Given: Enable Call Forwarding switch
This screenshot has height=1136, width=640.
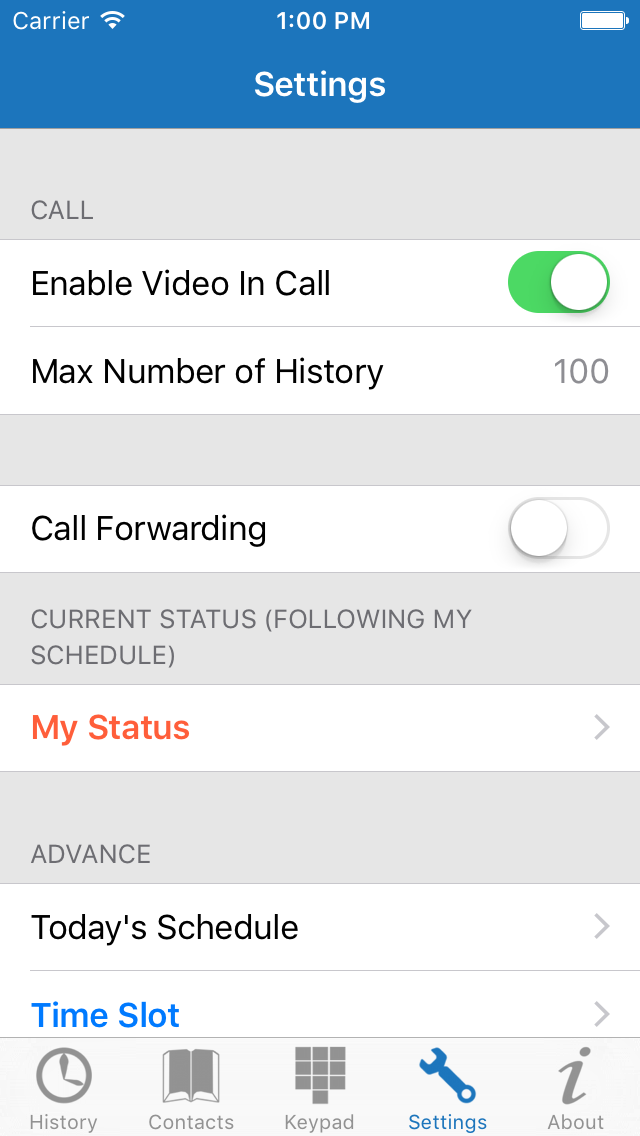Looking at the screenshot, I should tap(558, 528).
